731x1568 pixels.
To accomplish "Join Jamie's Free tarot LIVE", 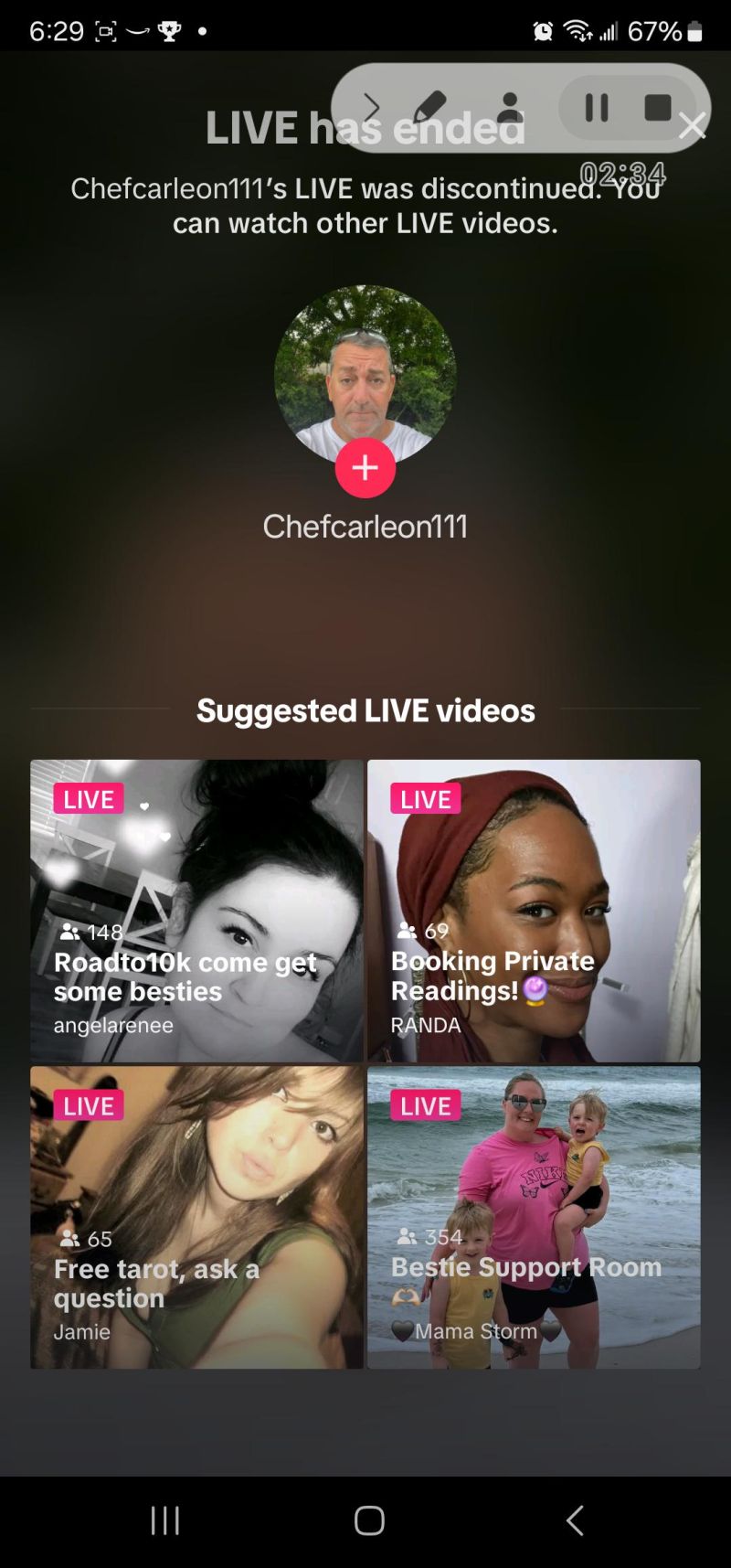I will click(196, 1217).
